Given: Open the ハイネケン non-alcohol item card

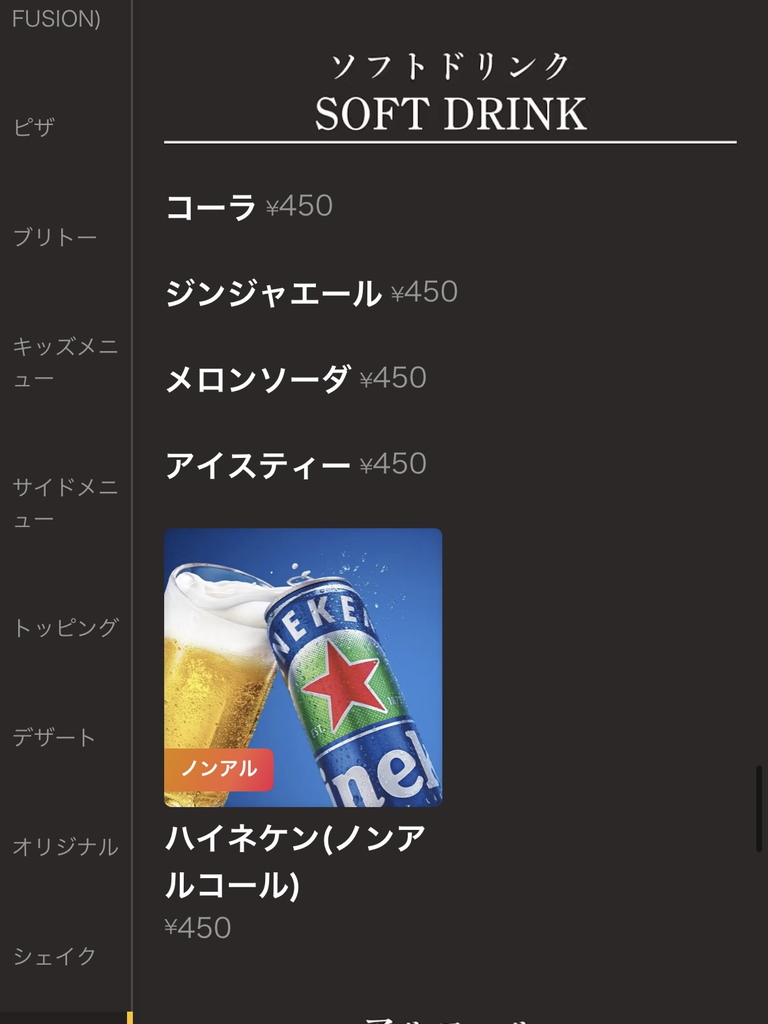Looking at the screenshot, I should click(x=303, y=667).
